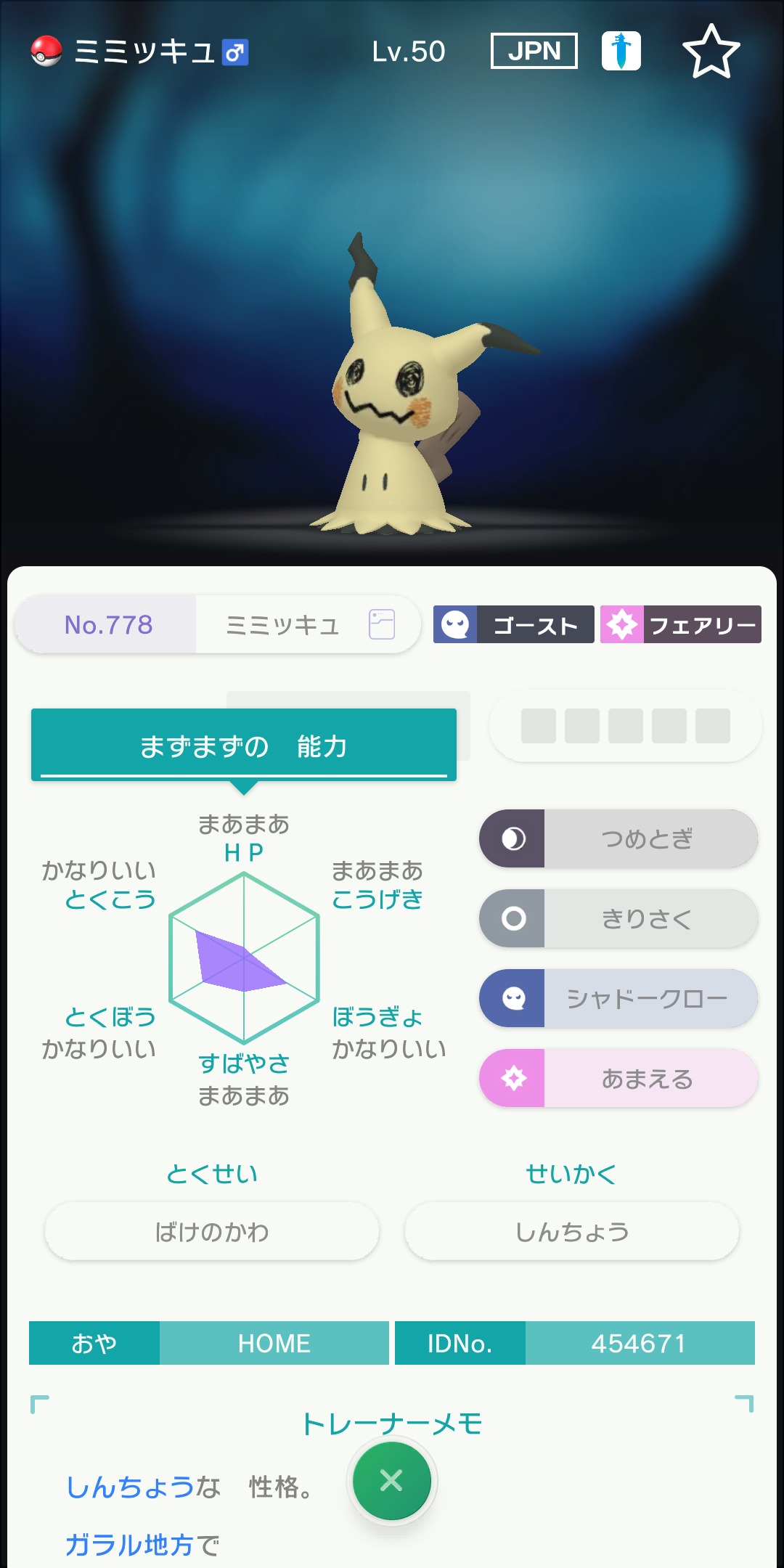This screenshot has width=784, height=1568.
Task: View details of move つめとぎ
Action: pos(618,838)
